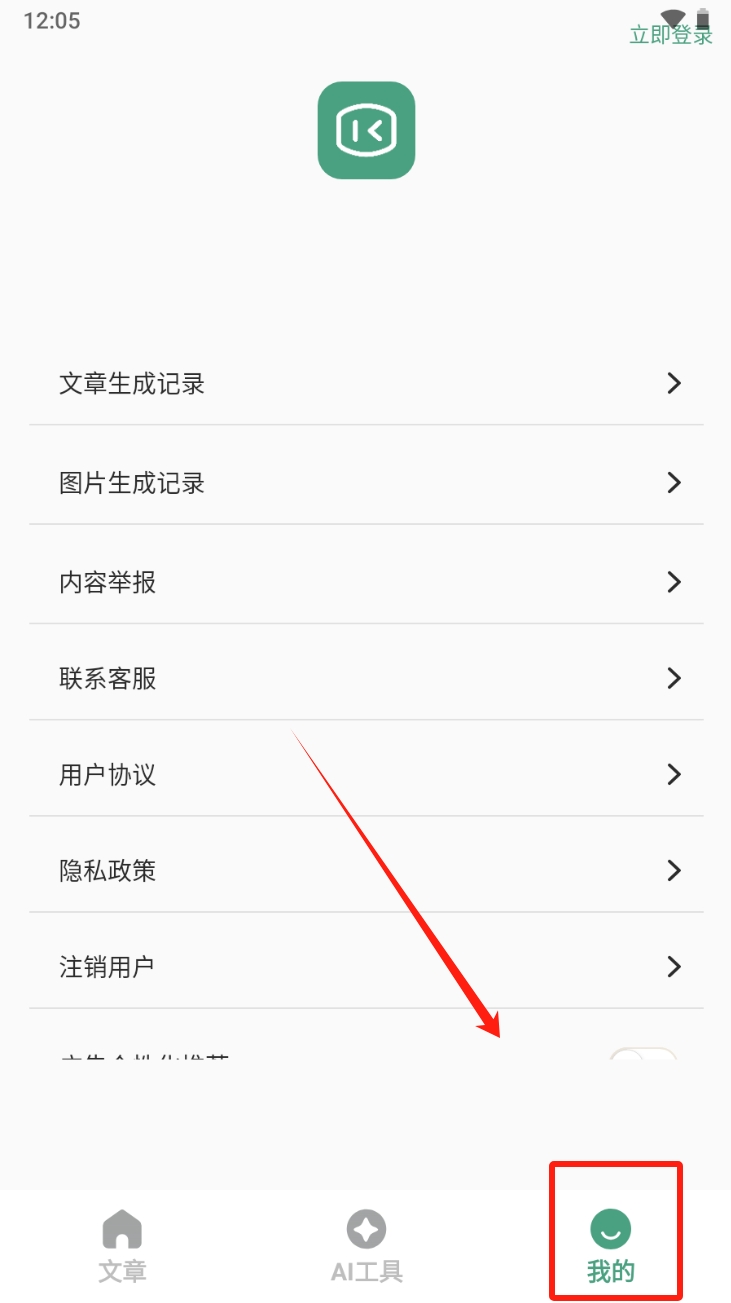731x1303 pixels.
Task: Open 注销用户 account deletion
Action: click(x=366, y=967)
